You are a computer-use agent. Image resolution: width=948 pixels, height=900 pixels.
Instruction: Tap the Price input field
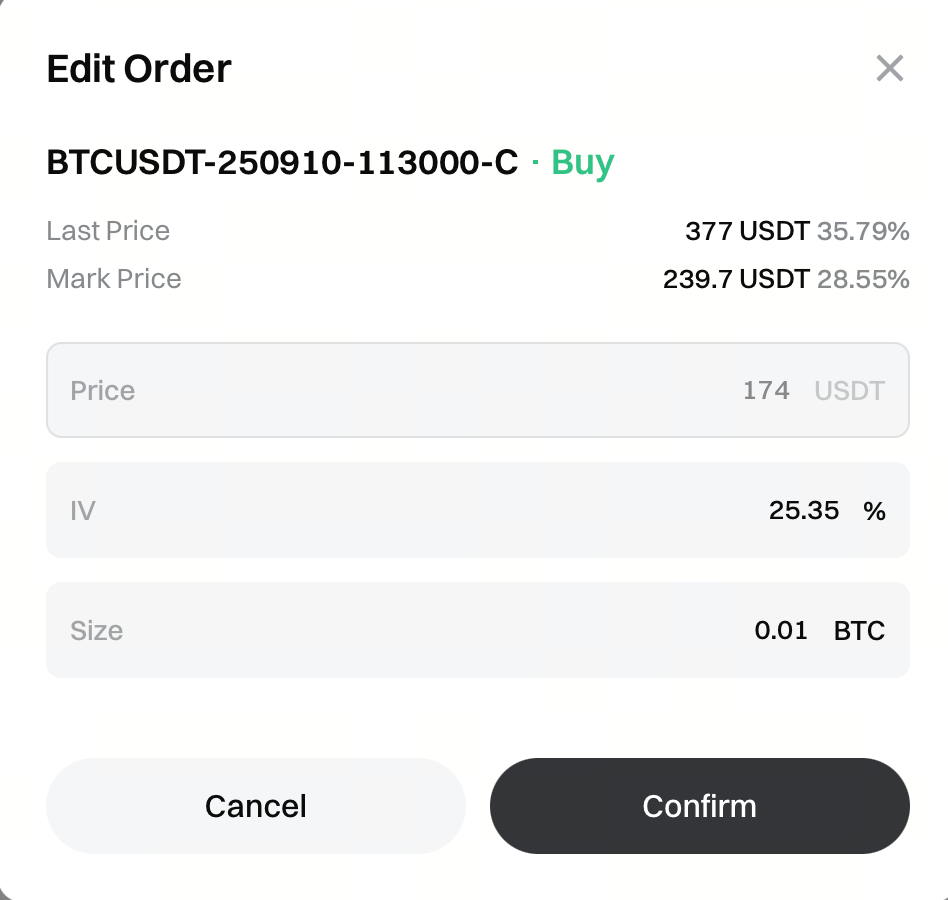477,390
